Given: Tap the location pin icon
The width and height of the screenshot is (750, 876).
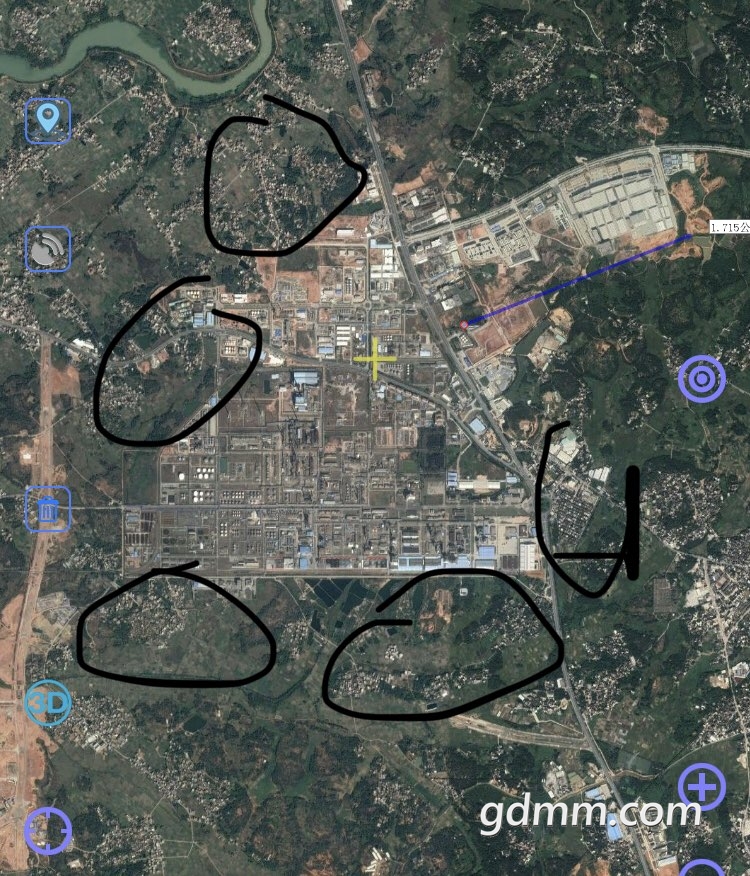Looking at the screenshot, I should (48, 120).
